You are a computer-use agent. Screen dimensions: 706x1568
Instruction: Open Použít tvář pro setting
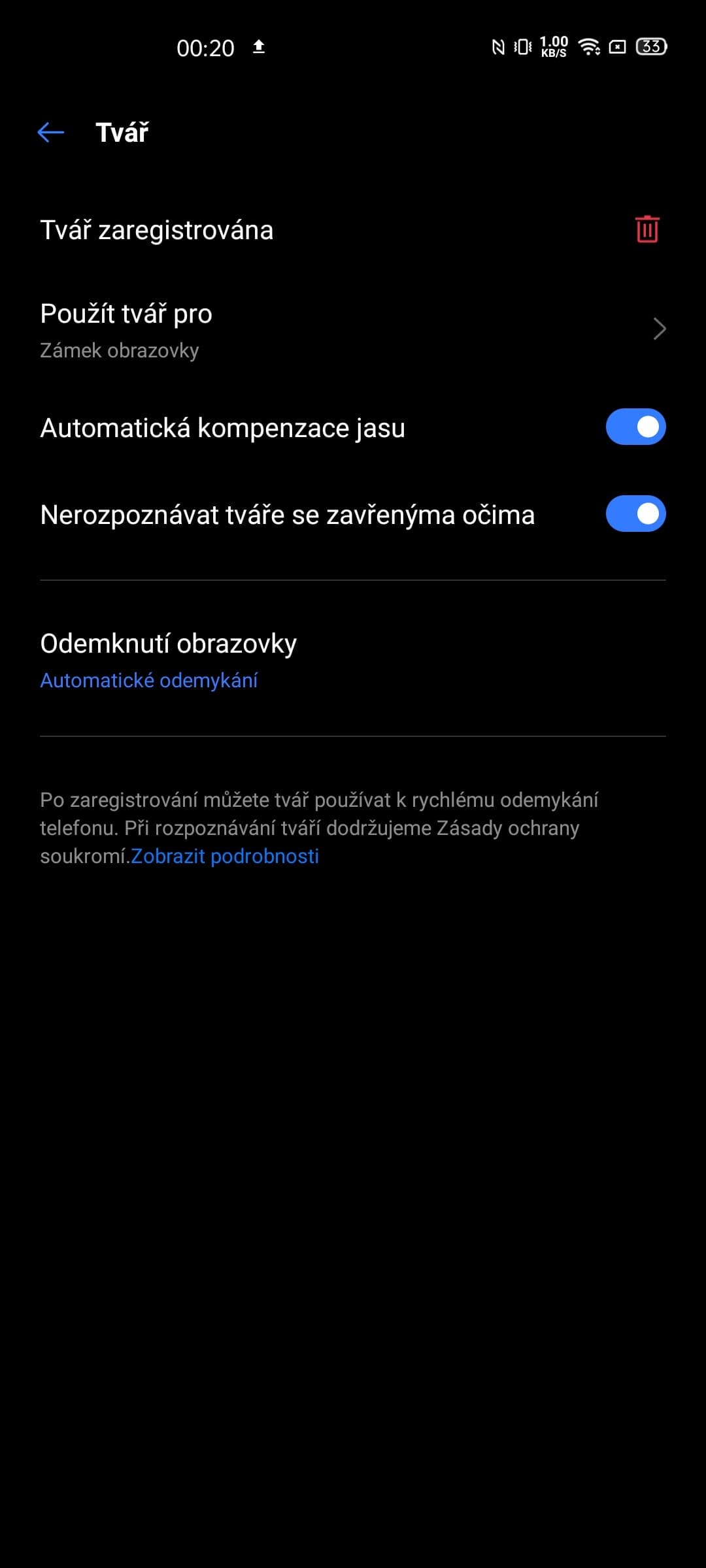[x=353, y=330]
